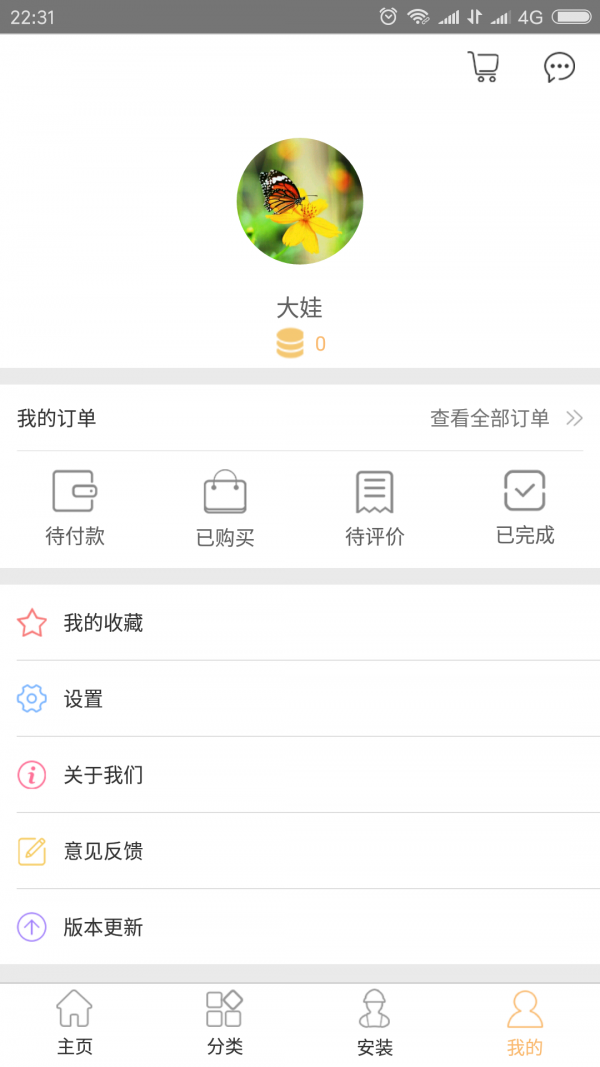Viewport: 600px width, 1067px height.
Task: Open About Us (关于我们)
Action: [300, 775]
